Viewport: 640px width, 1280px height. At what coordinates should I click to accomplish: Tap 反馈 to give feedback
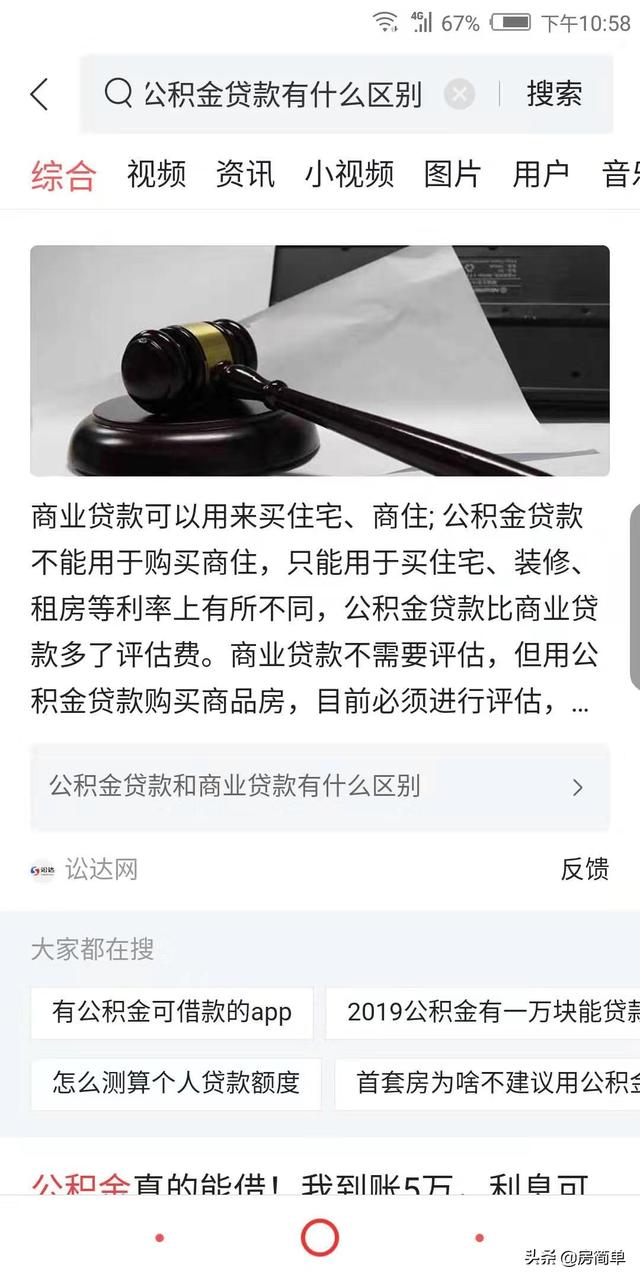(x=585, y=869)
